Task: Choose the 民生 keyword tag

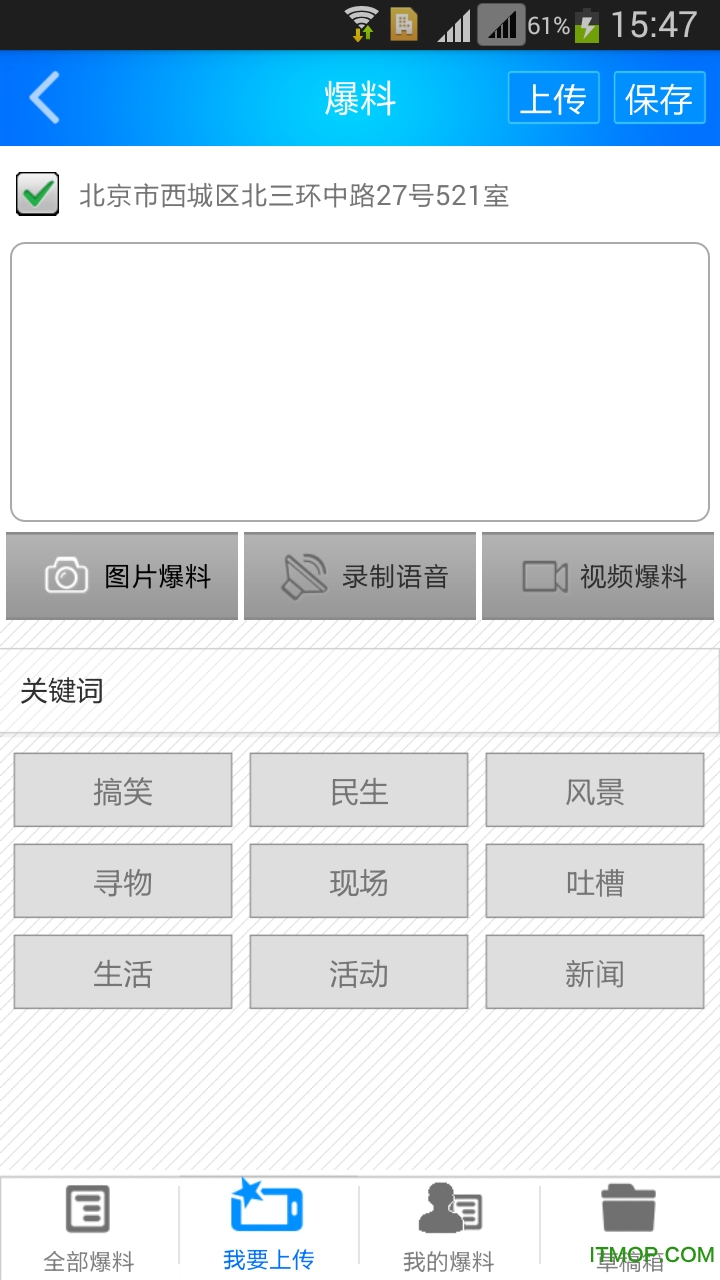Action: point(359,790)
